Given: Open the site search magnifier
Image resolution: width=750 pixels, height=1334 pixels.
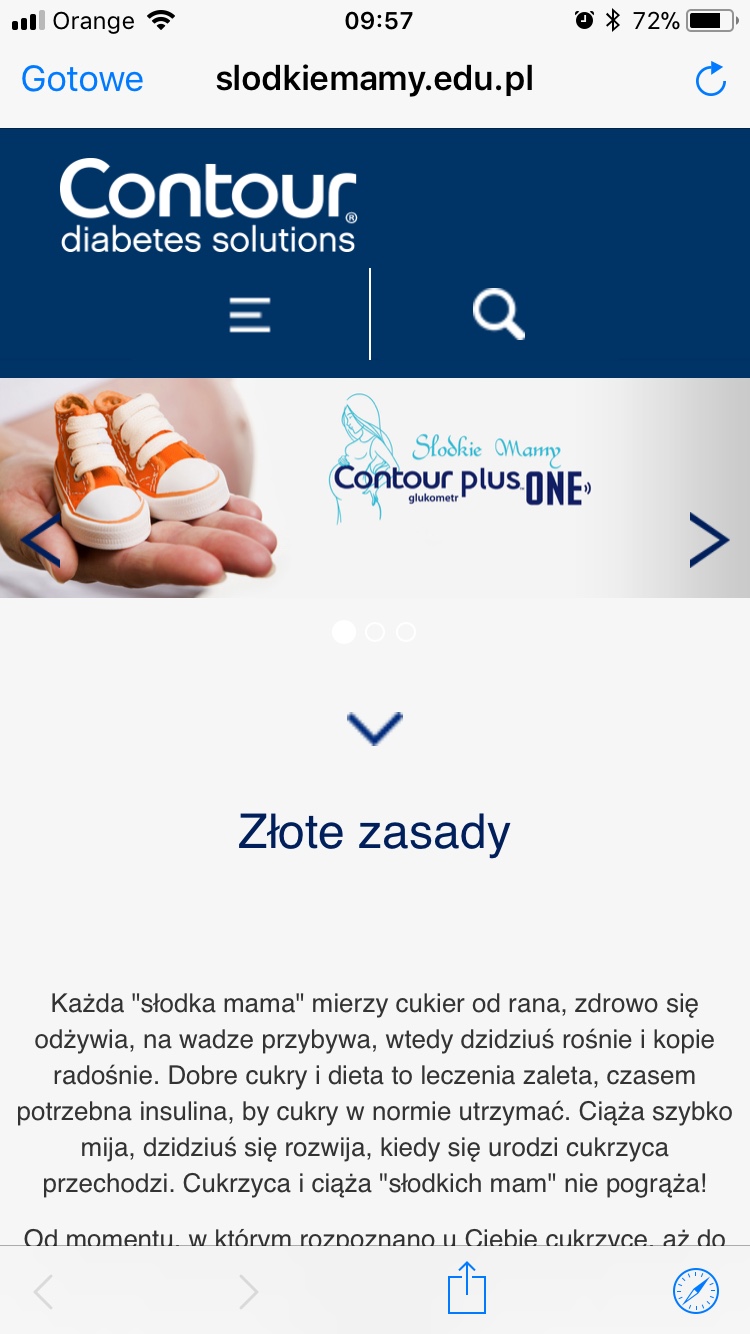Looking at the screenshot, I should pyautogui.click(x=498, y=314).
